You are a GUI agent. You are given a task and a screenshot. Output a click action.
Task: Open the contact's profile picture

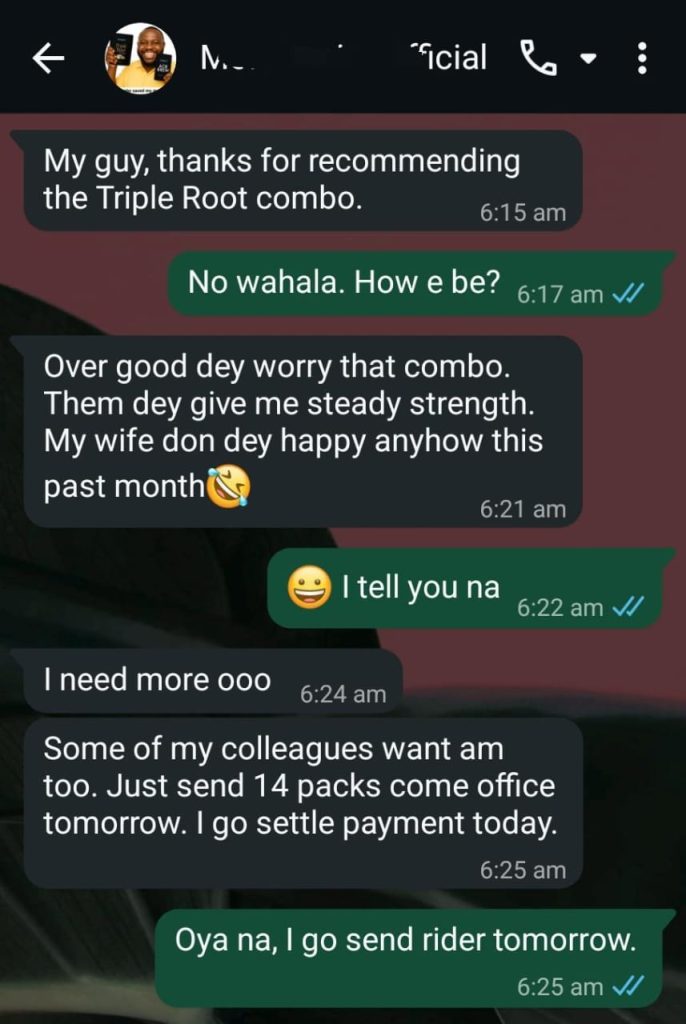(140, 59)
